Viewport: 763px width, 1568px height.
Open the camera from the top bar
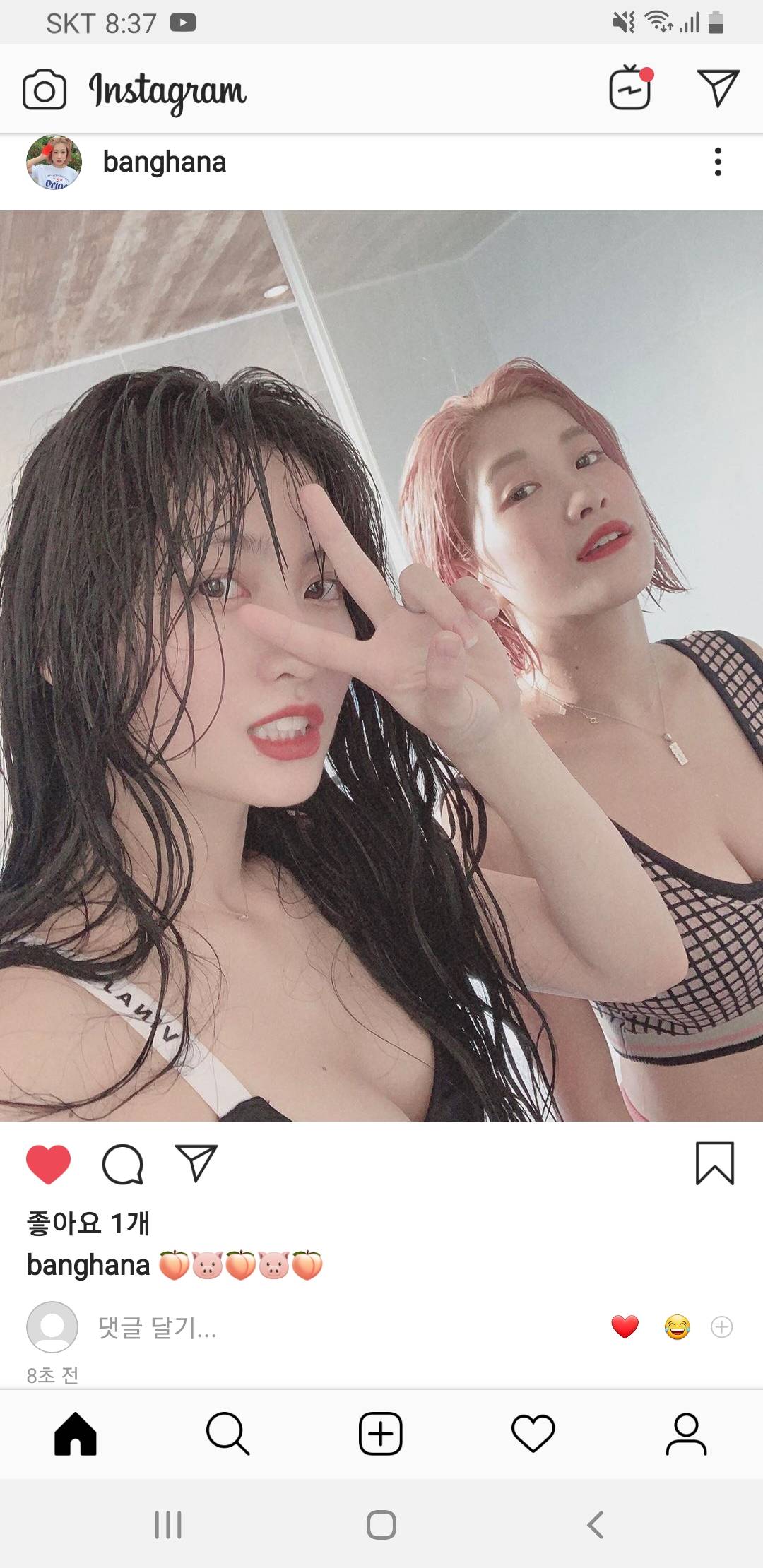click(x=45, y=90)
